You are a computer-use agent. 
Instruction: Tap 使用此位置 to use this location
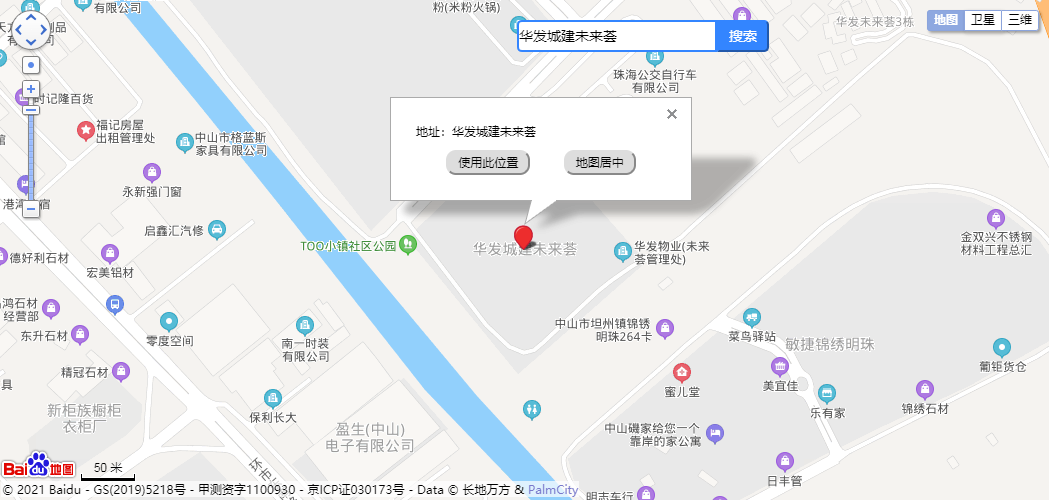[488, 162]
